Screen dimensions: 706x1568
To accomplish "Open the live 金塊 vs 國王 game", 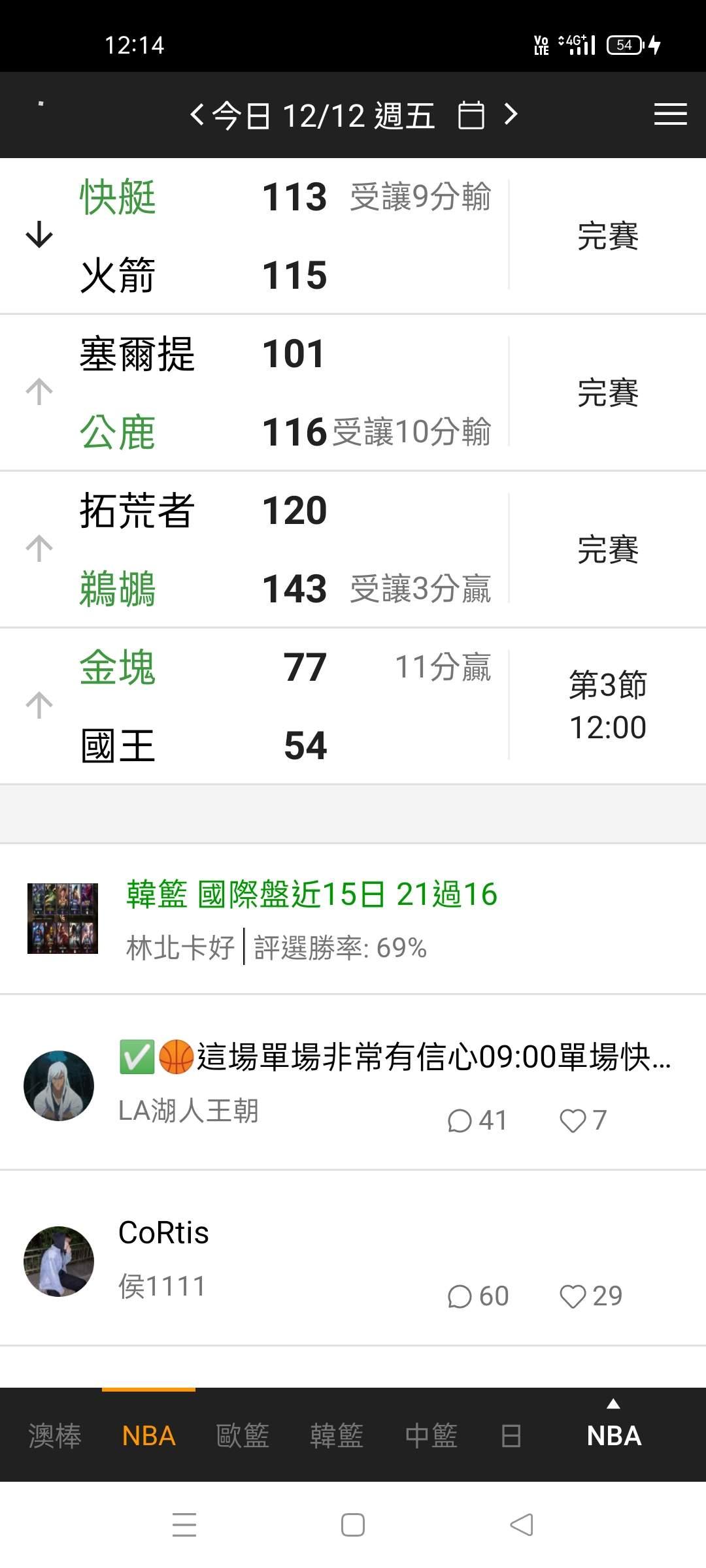I will pos(353,706).
